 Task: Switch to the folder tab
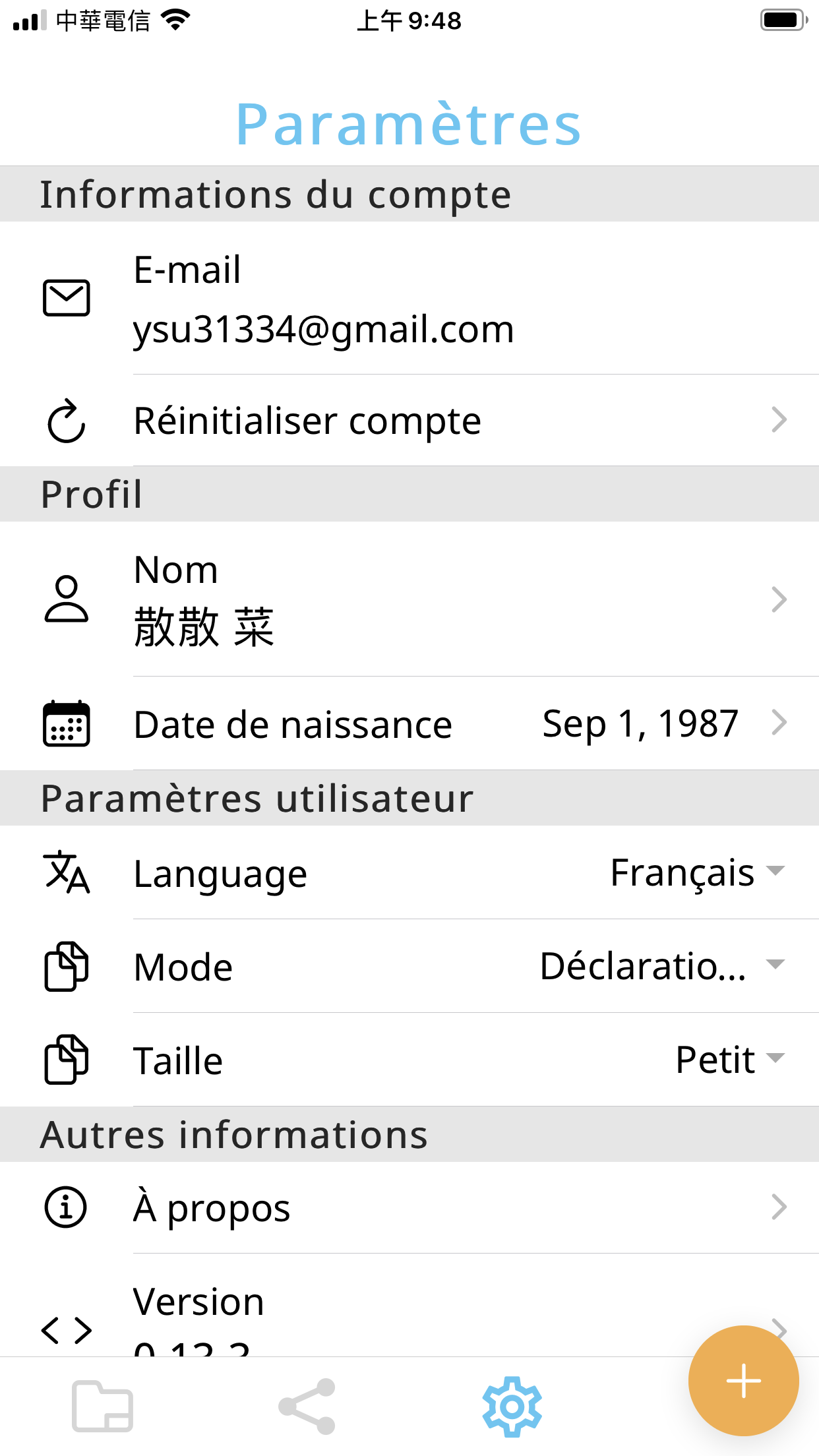click(102, 1406)
